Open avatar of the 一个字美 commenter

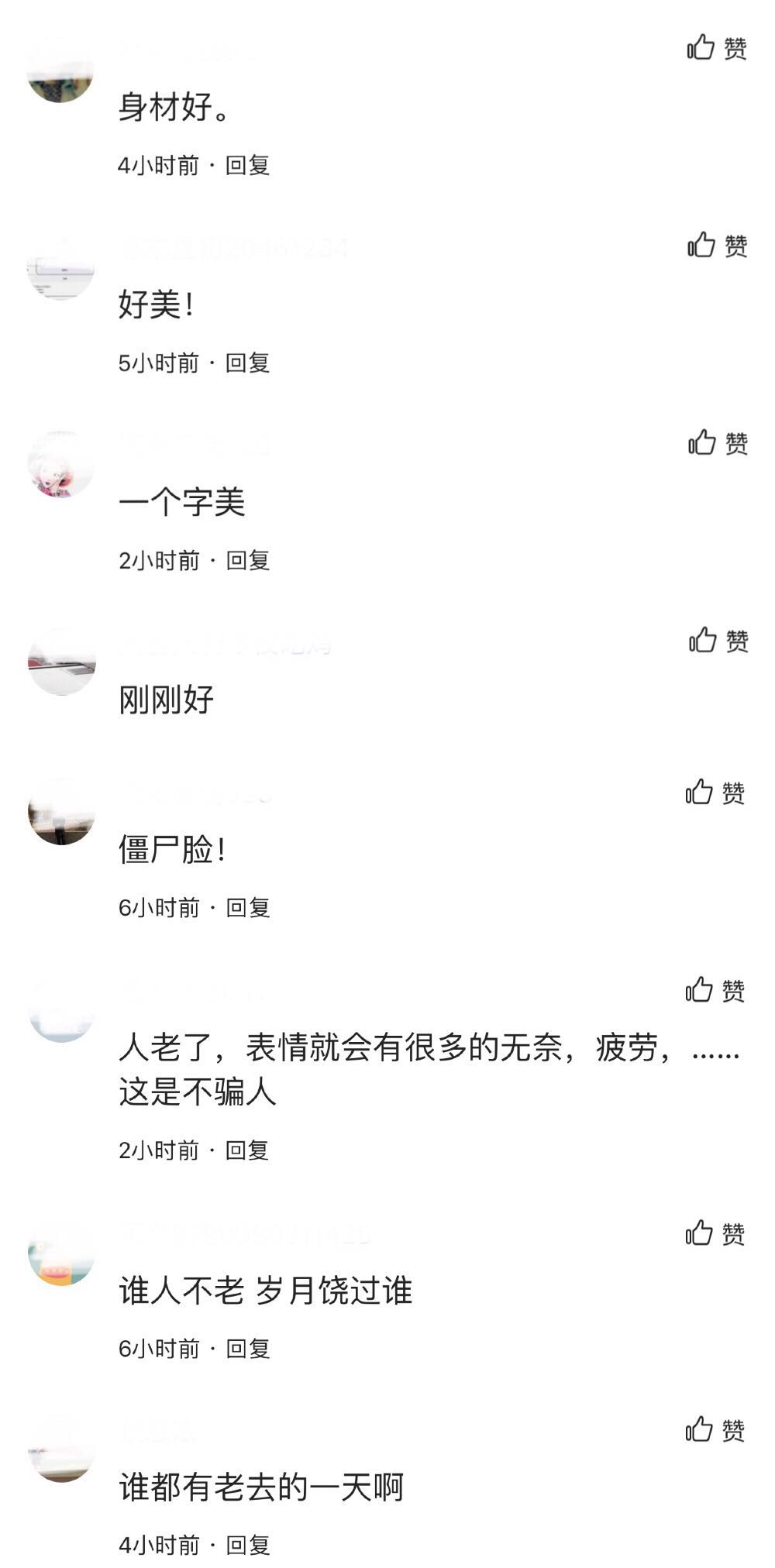(60, 465)
